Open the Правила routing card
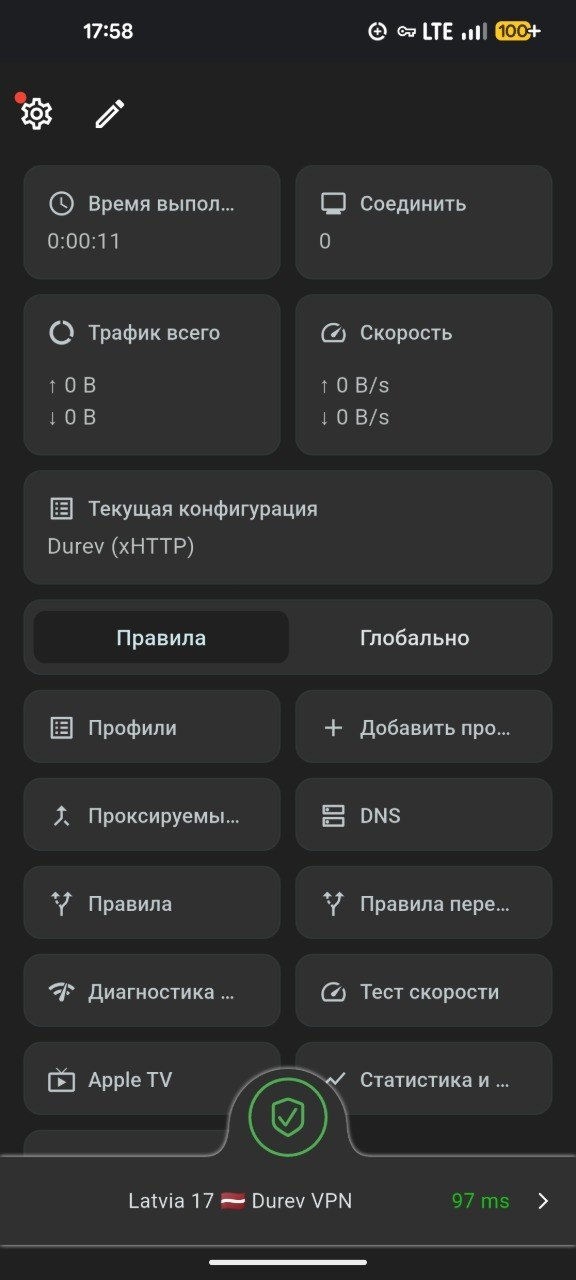Viewport: 576px width, 1280px height. [x=152, y=904]
